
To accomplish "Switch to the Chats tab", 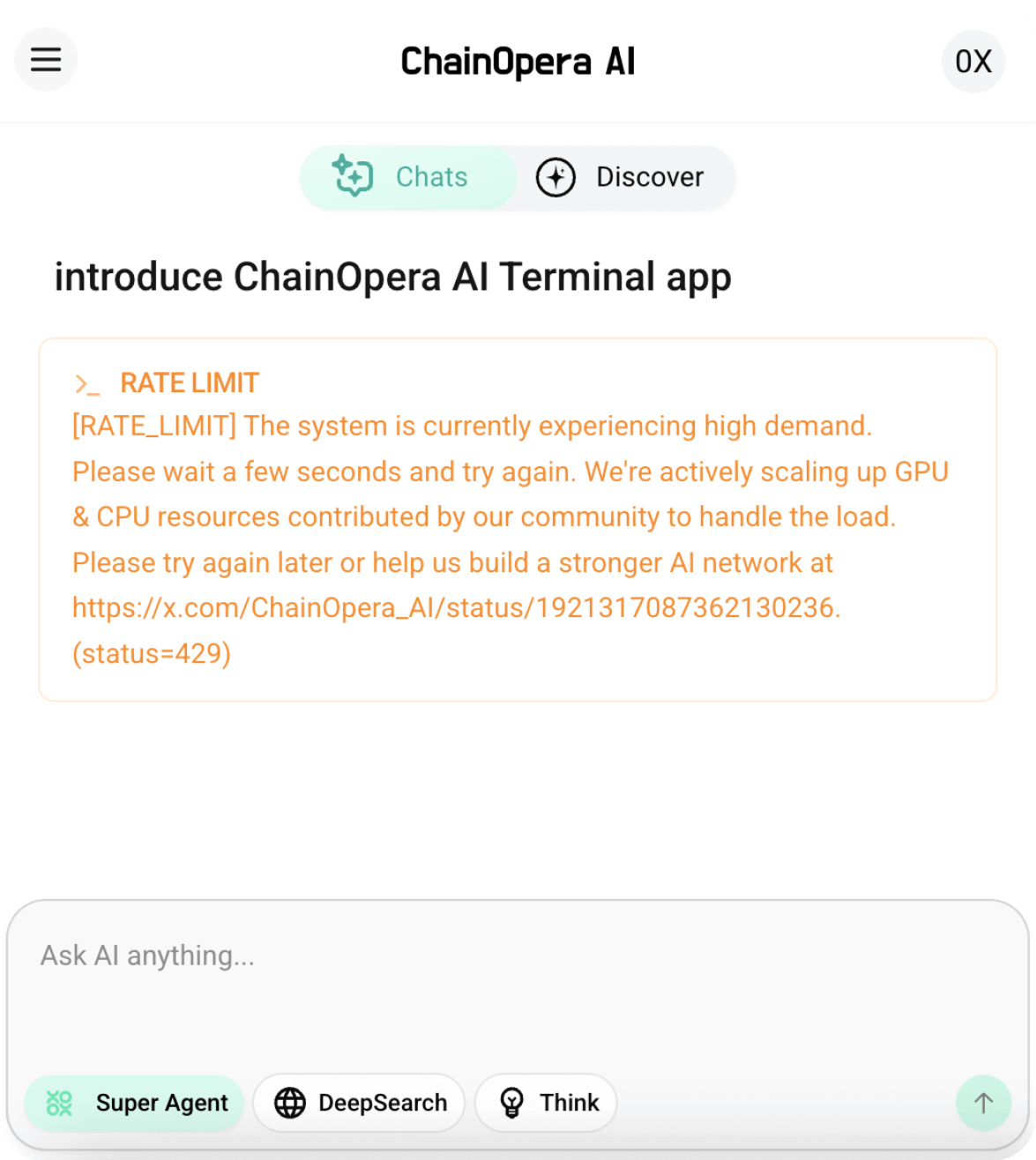I will [x=407, y=177].
